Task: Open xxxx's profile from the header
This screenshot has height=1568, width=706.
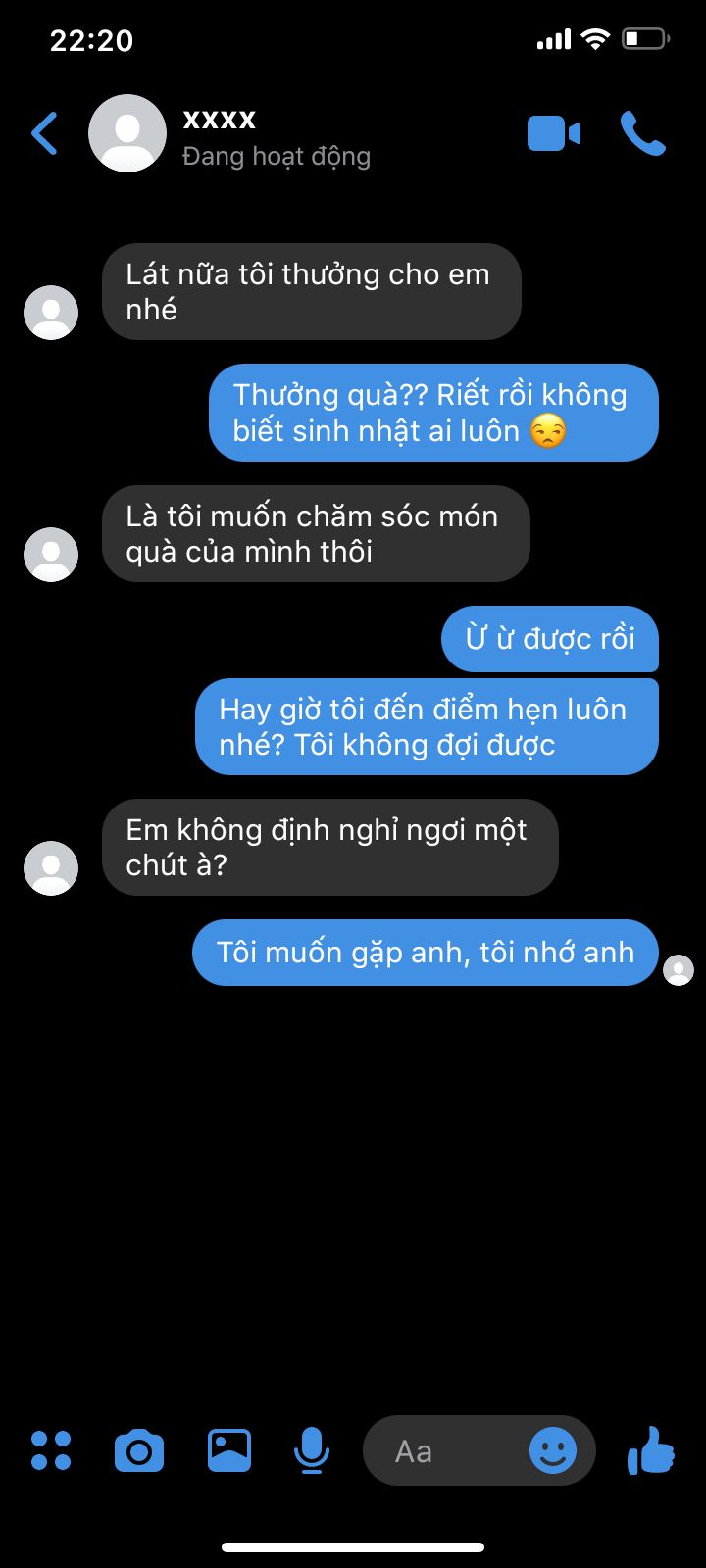Action: pos(127,133)
